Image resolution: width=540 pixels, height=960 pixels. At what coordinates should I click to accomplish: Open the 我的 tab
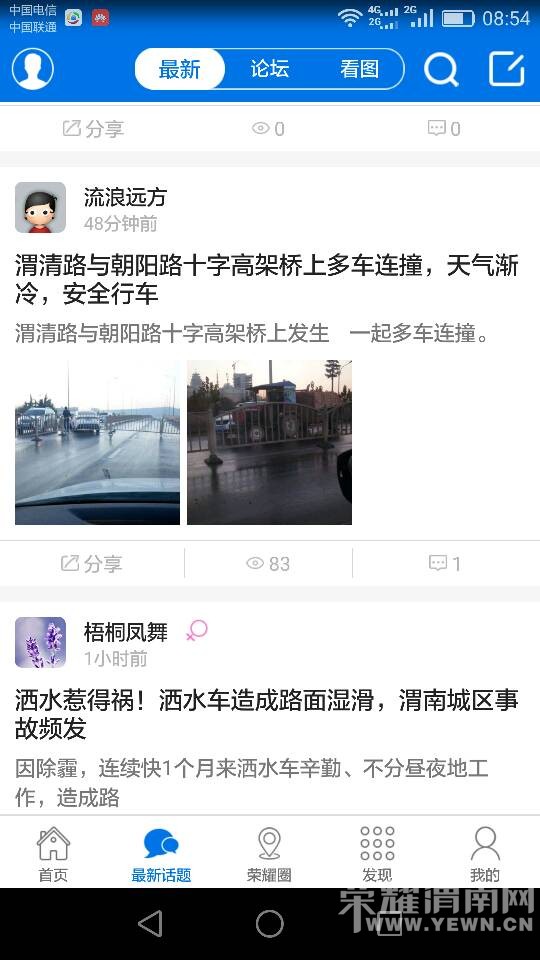485,854
